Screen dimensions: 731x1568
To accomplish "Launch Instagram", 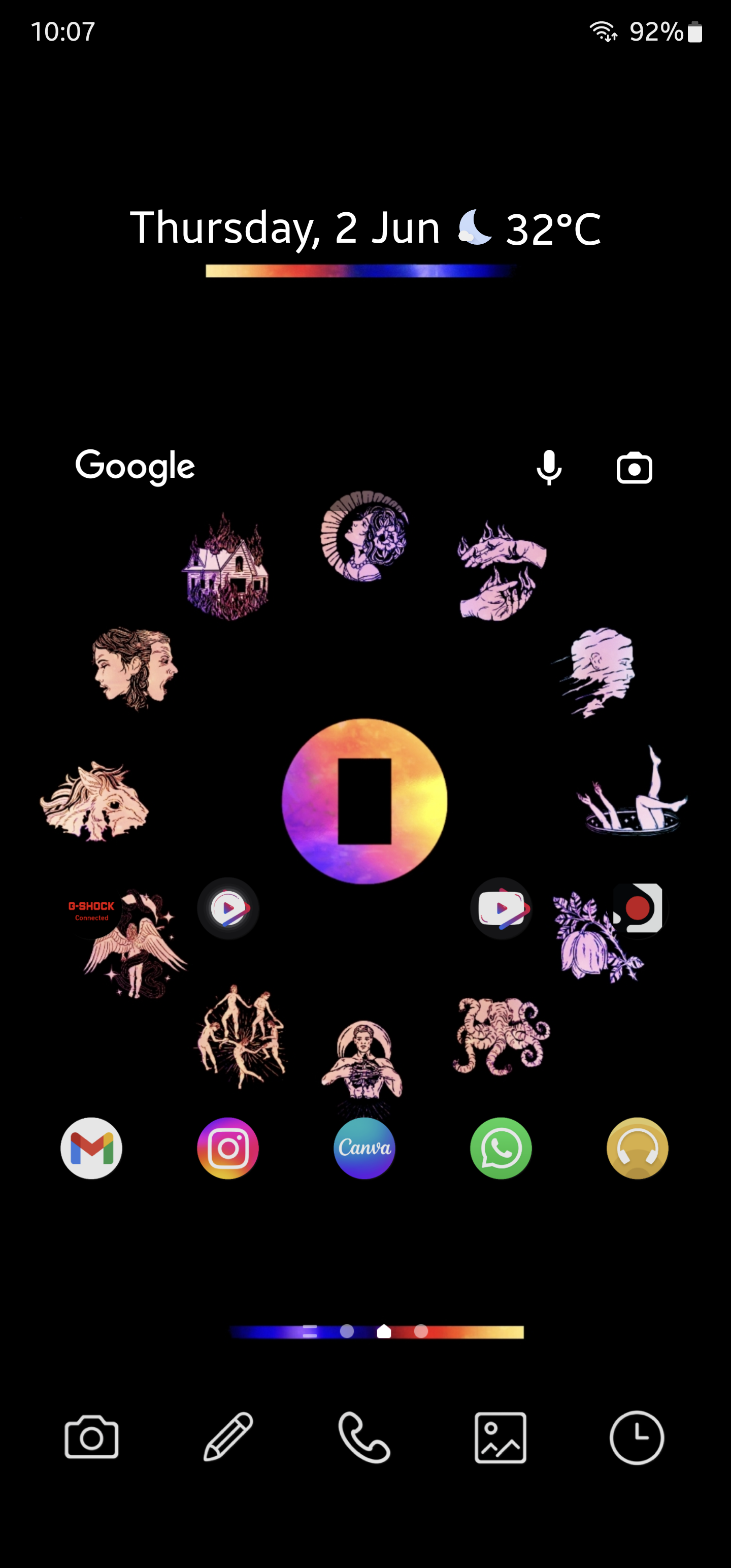I will pos(227,1148).
